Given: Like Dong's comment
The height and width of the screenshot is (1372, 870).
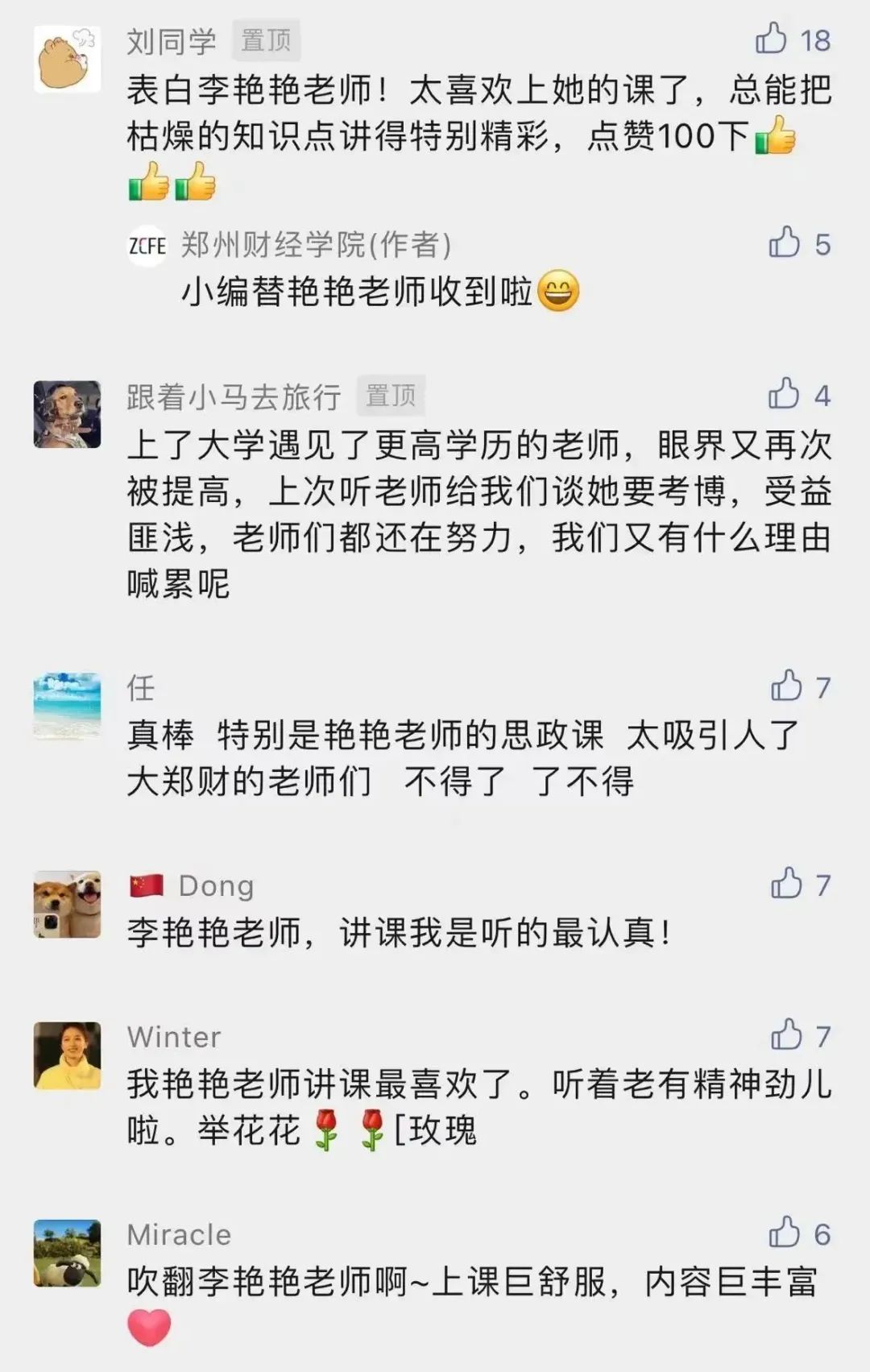Looking at the screenshot, I should point(786,885).
